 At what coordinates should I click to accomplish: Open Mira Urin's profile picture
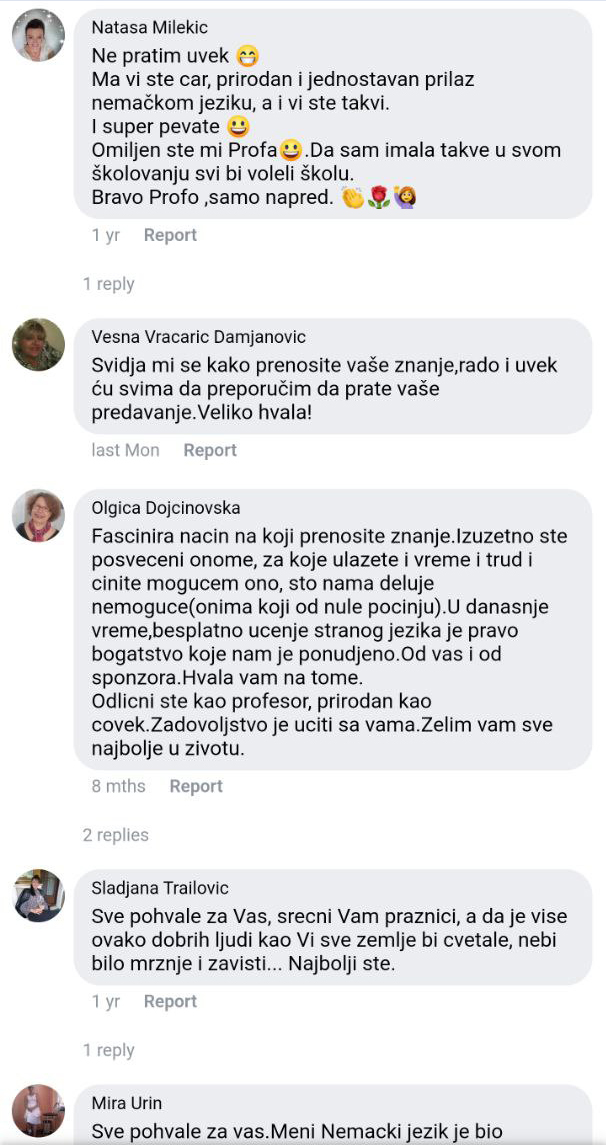38,1111
